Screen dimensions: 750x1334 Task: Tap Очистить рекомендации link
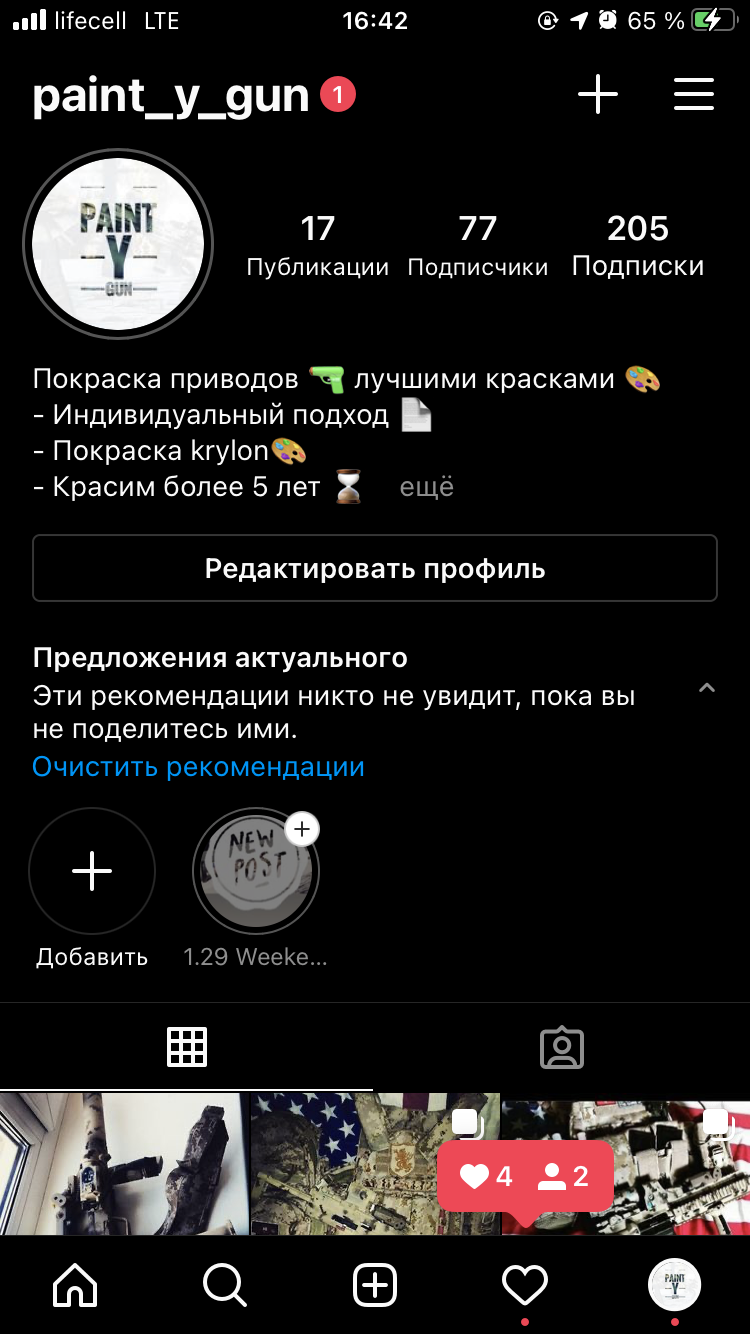click(x=198, y=767)
